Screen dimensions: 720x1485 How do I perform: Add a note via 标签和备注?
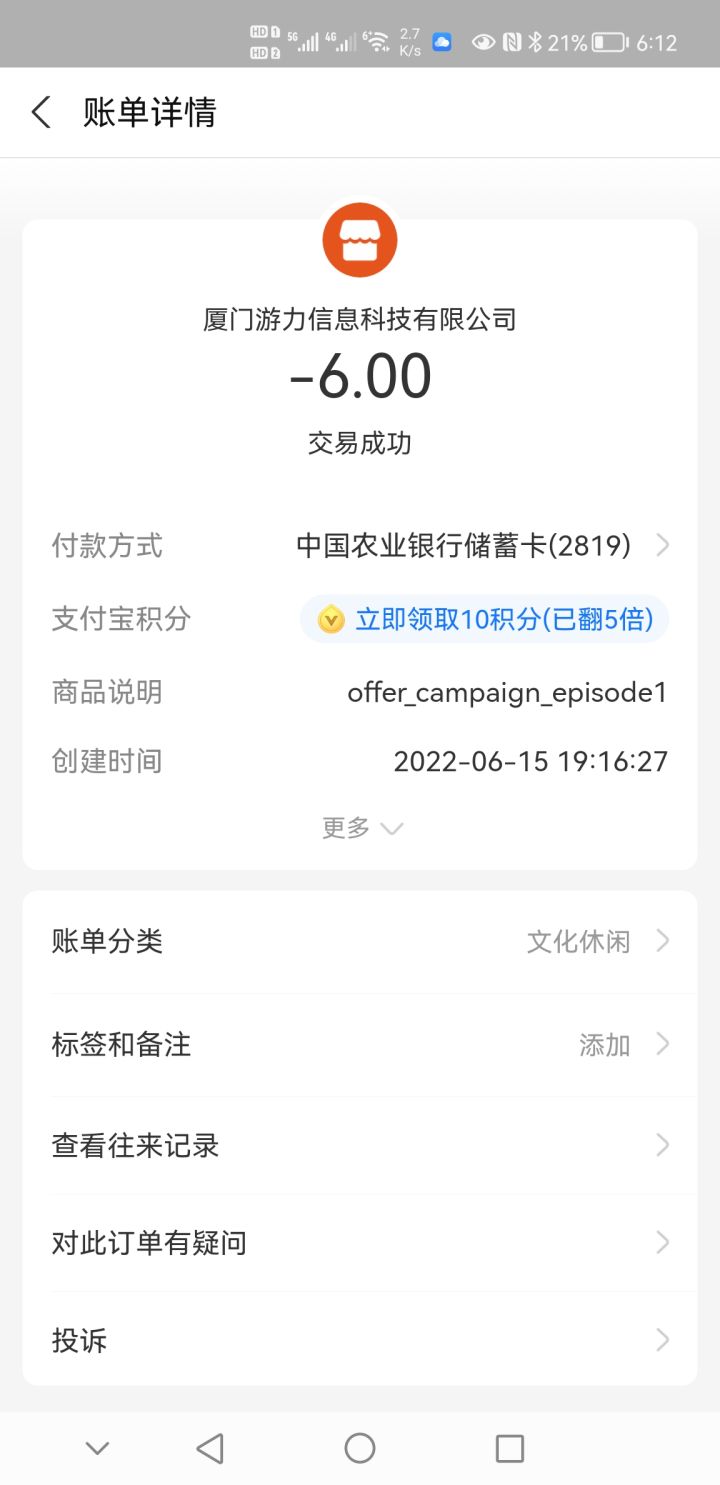tap(360, 1045)
